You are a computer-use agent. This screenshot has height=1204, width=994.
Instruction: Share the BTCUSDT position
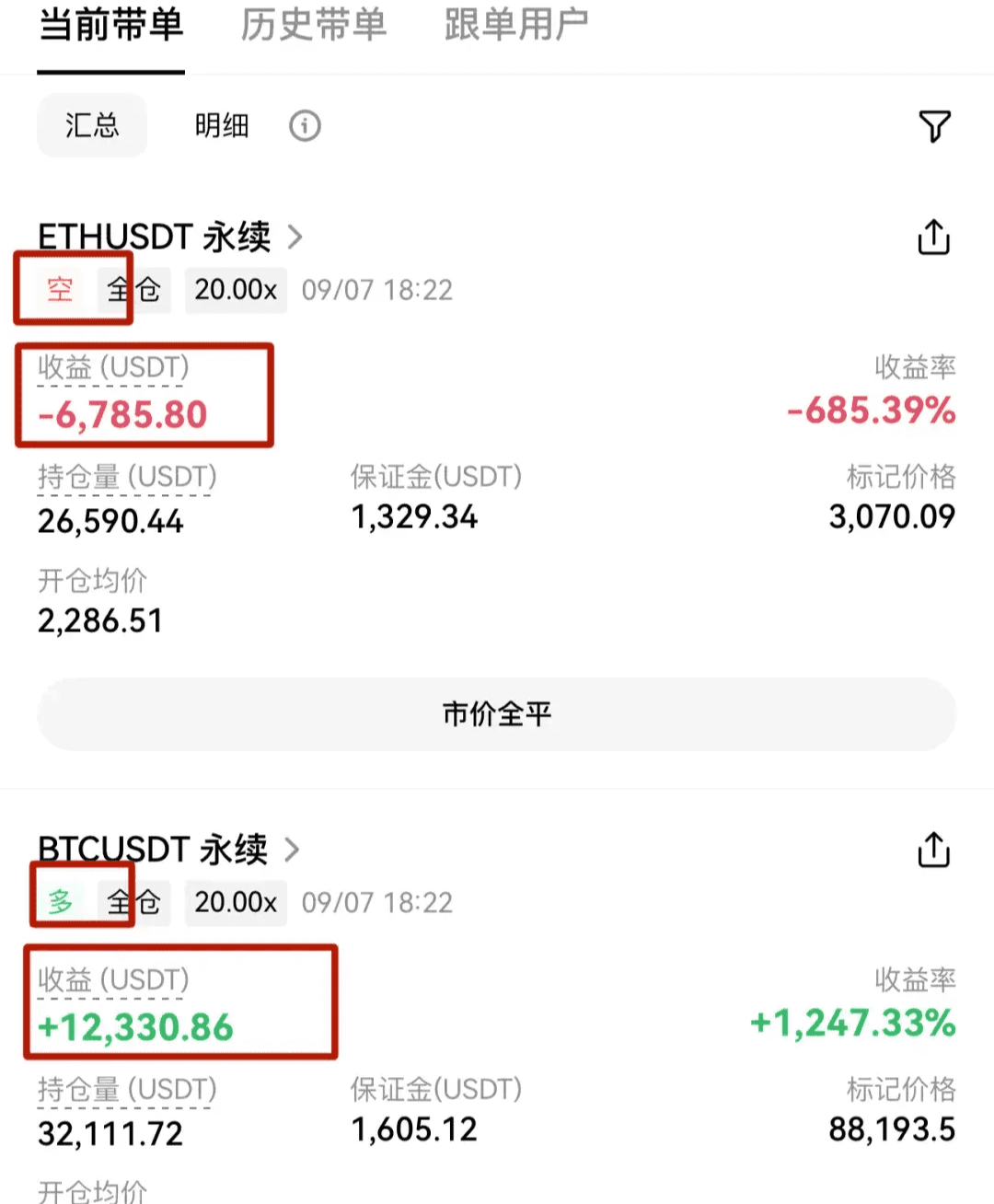[933, 850]
